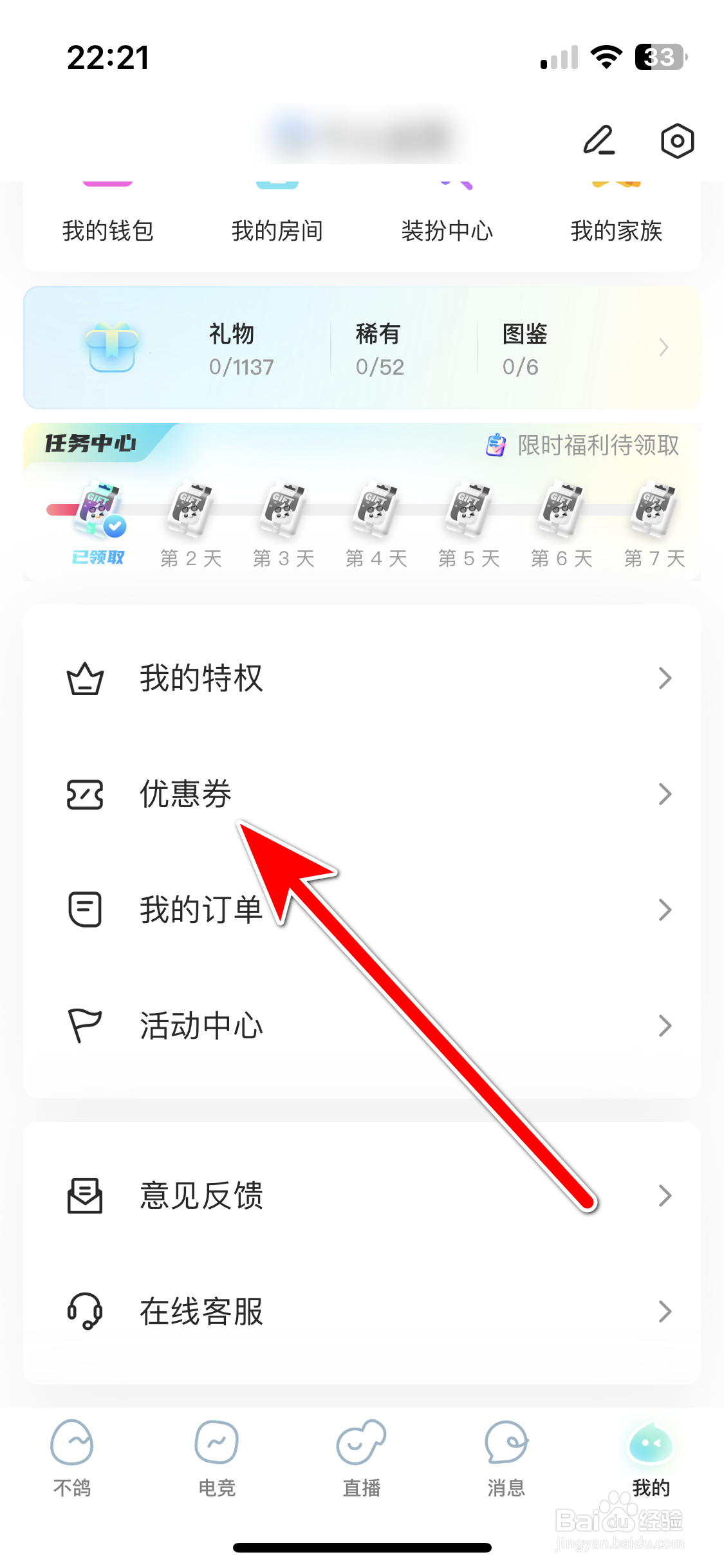Expand 在线客服 customer service entry
This screenshot has height=1568, width=724.
[x=665, y=1312]
